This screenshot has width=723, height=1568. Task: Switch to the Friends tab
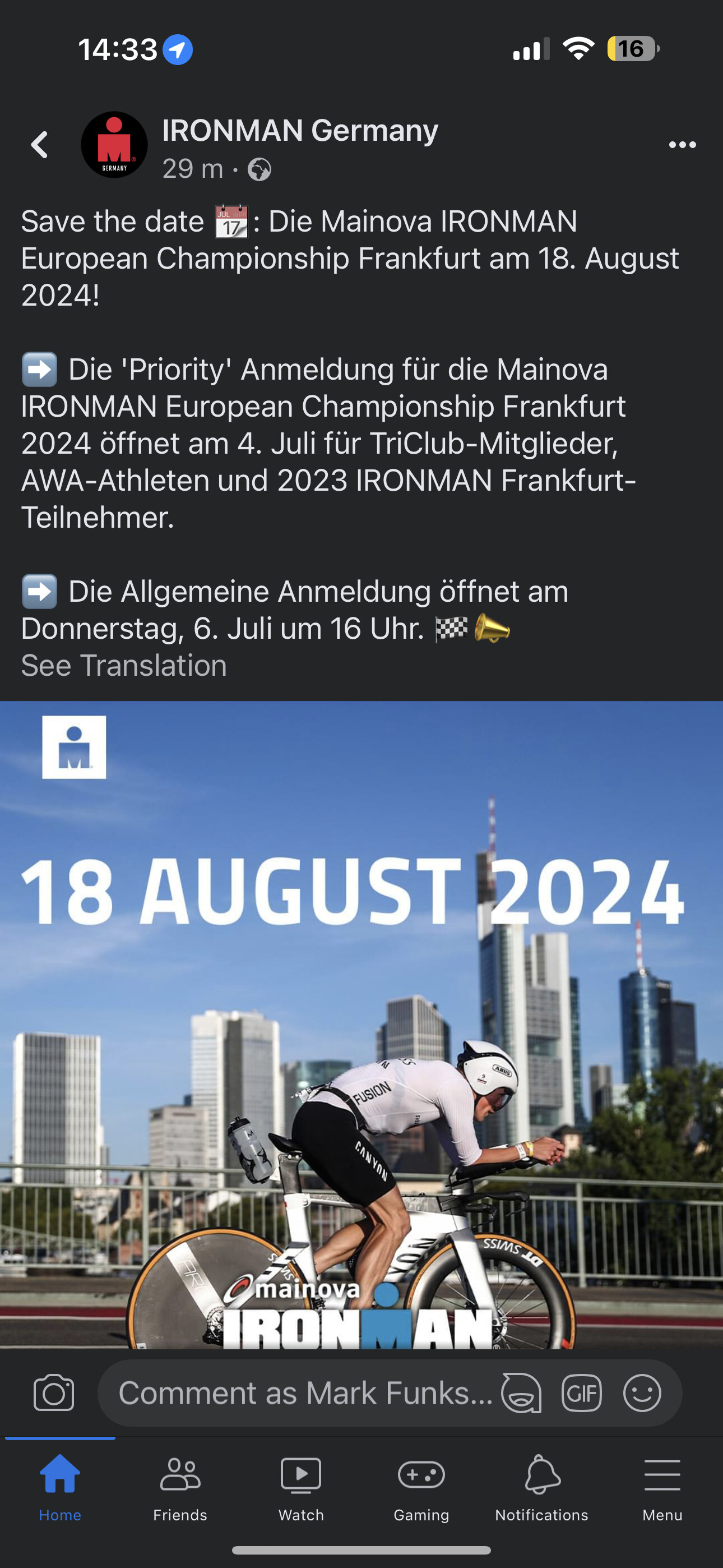pos(180,1488)
